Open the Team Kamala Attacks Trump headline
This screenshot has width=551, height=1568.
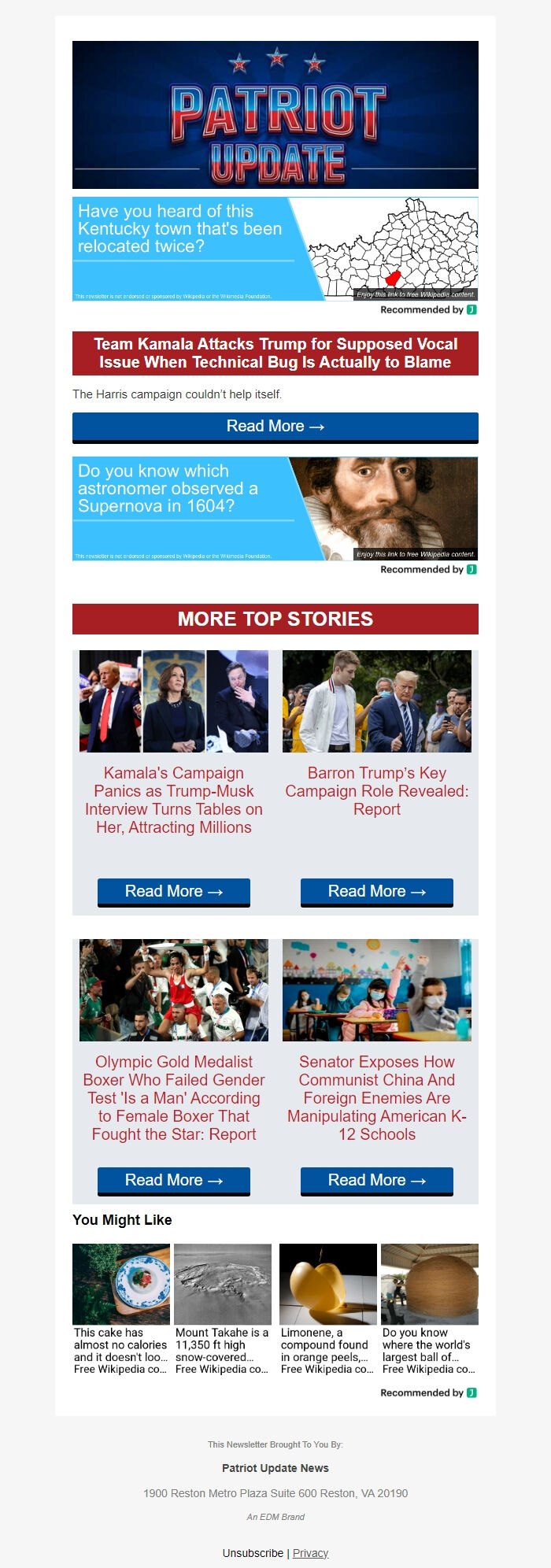tap(275, 353)
